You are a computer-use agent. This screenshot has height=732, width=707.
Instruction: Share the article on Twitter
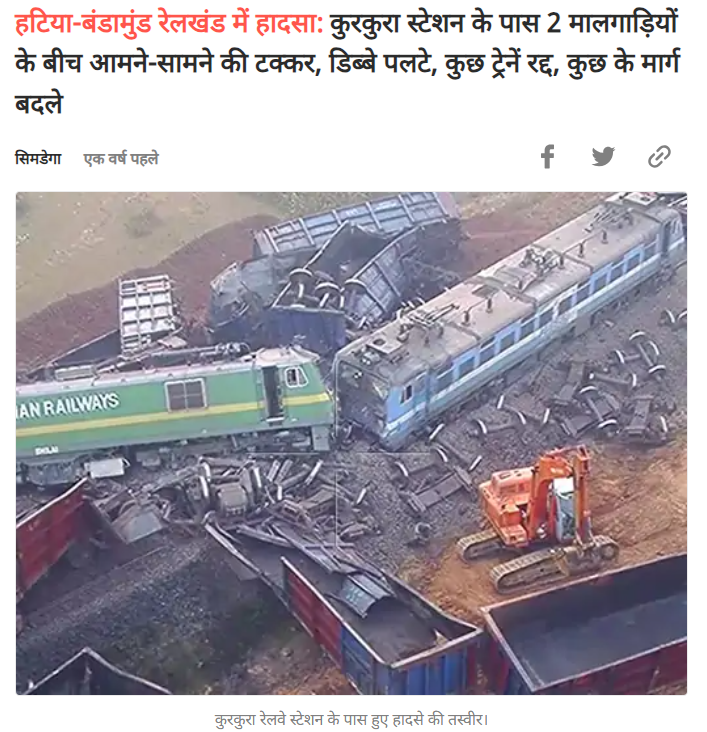tap(603, 156)
